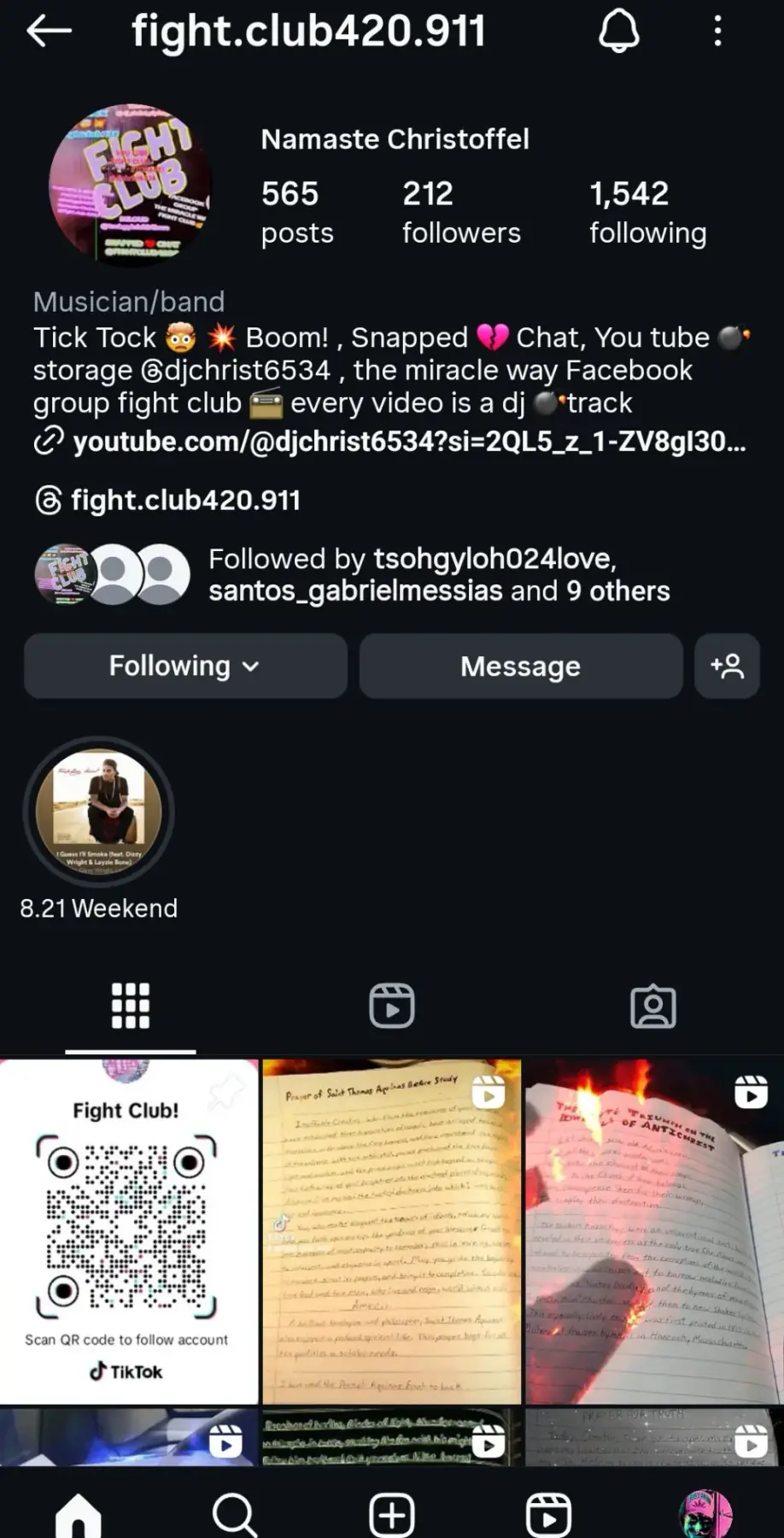Message Namaste Christoffel
This screenshot has height=1538, width=784.
520,666
